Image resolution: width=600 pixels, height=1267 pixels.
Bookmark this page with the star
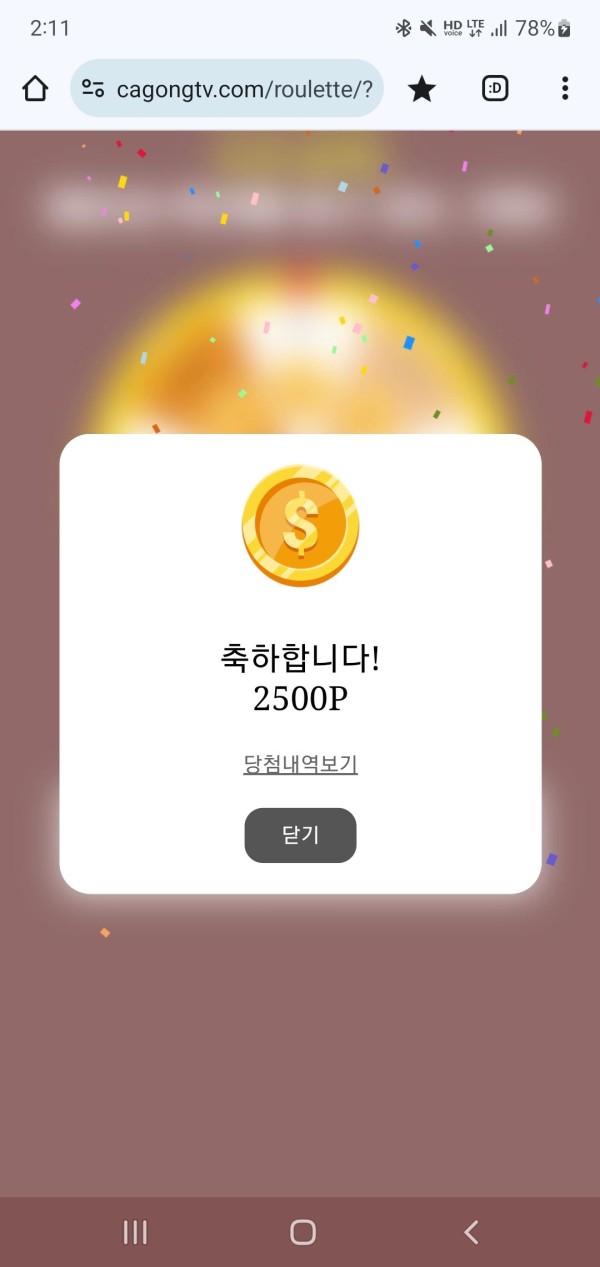[x=422, y=89]
